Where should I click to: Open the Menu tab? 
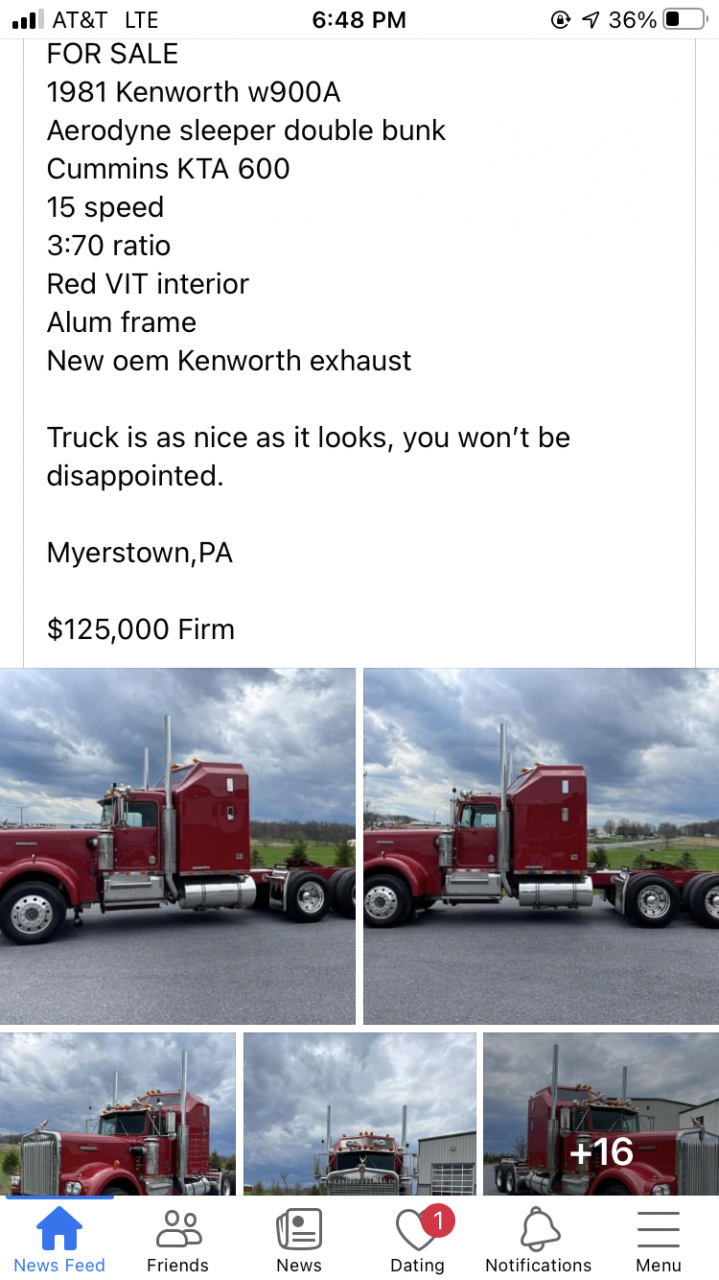[x=658, y=1240]
